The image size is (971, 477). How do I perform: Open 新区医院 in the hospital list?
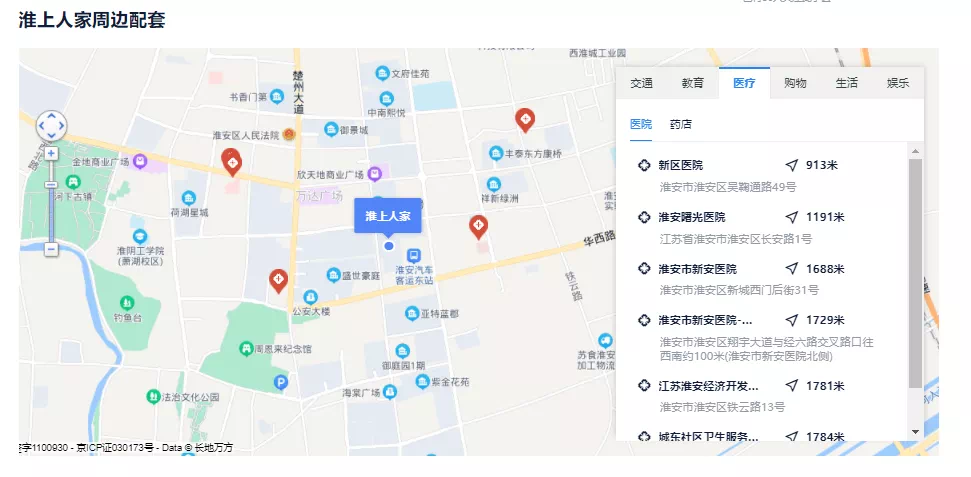coord(680,165)
